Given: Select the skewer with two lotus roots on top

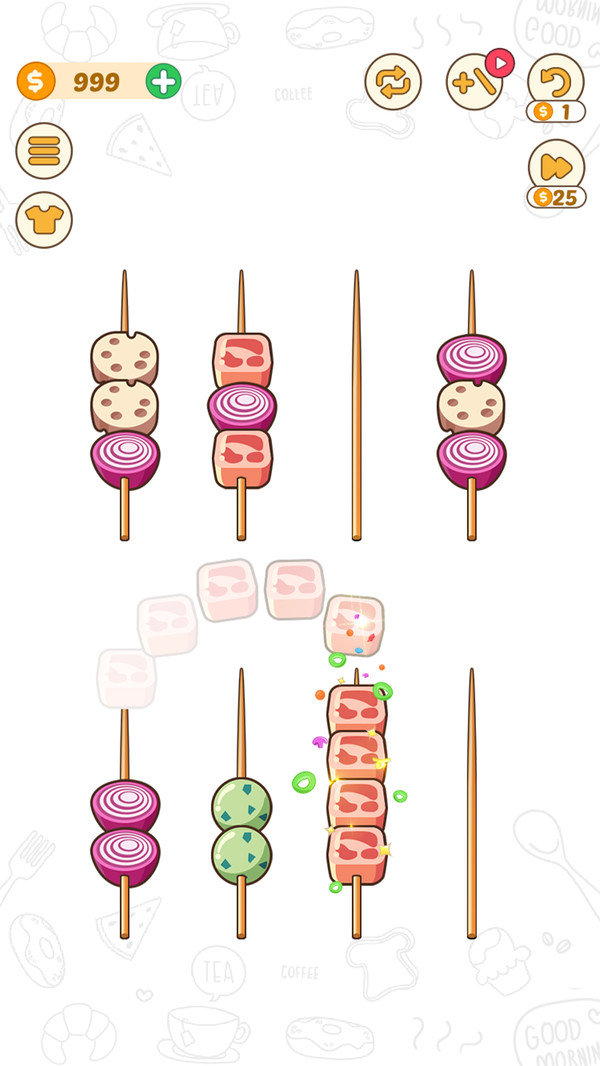Looking at the screenshot, I should pos(125,410).
